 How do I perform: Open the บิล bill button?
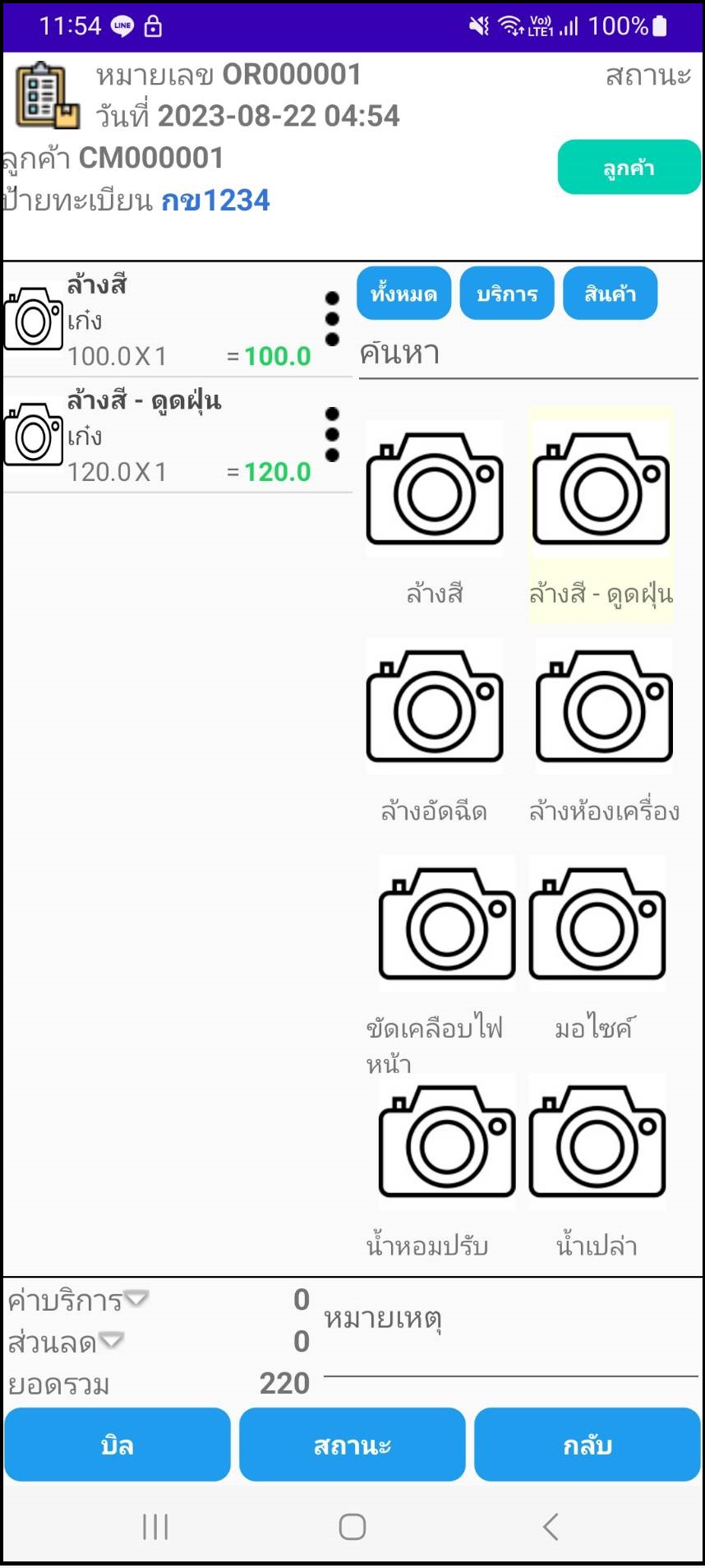pyautogui.click(x=117, y=1445)
